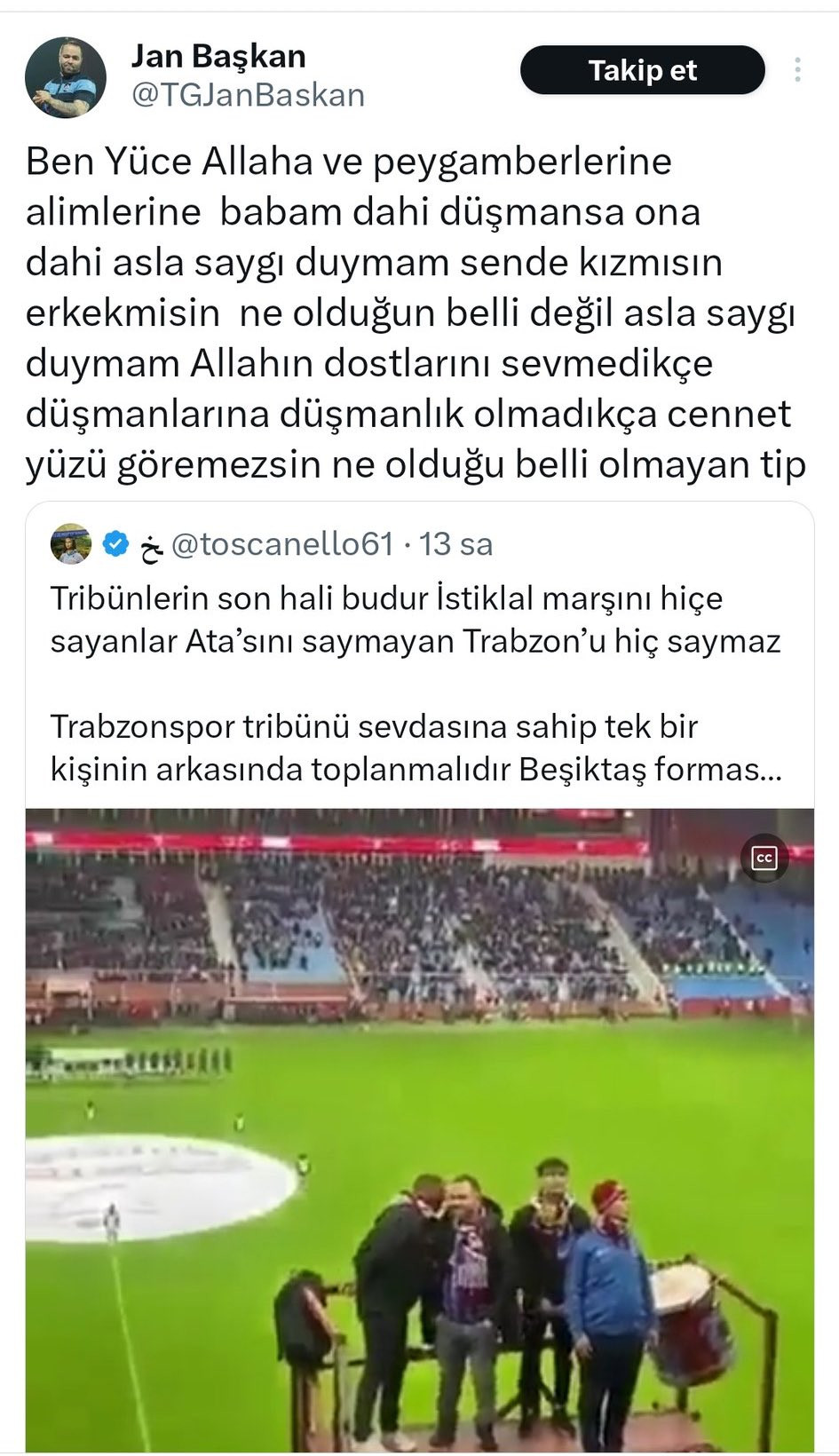This screenshot has height=1456, width=839.
Task: Toggle the CC captions on the video
Action: [764, 858]
